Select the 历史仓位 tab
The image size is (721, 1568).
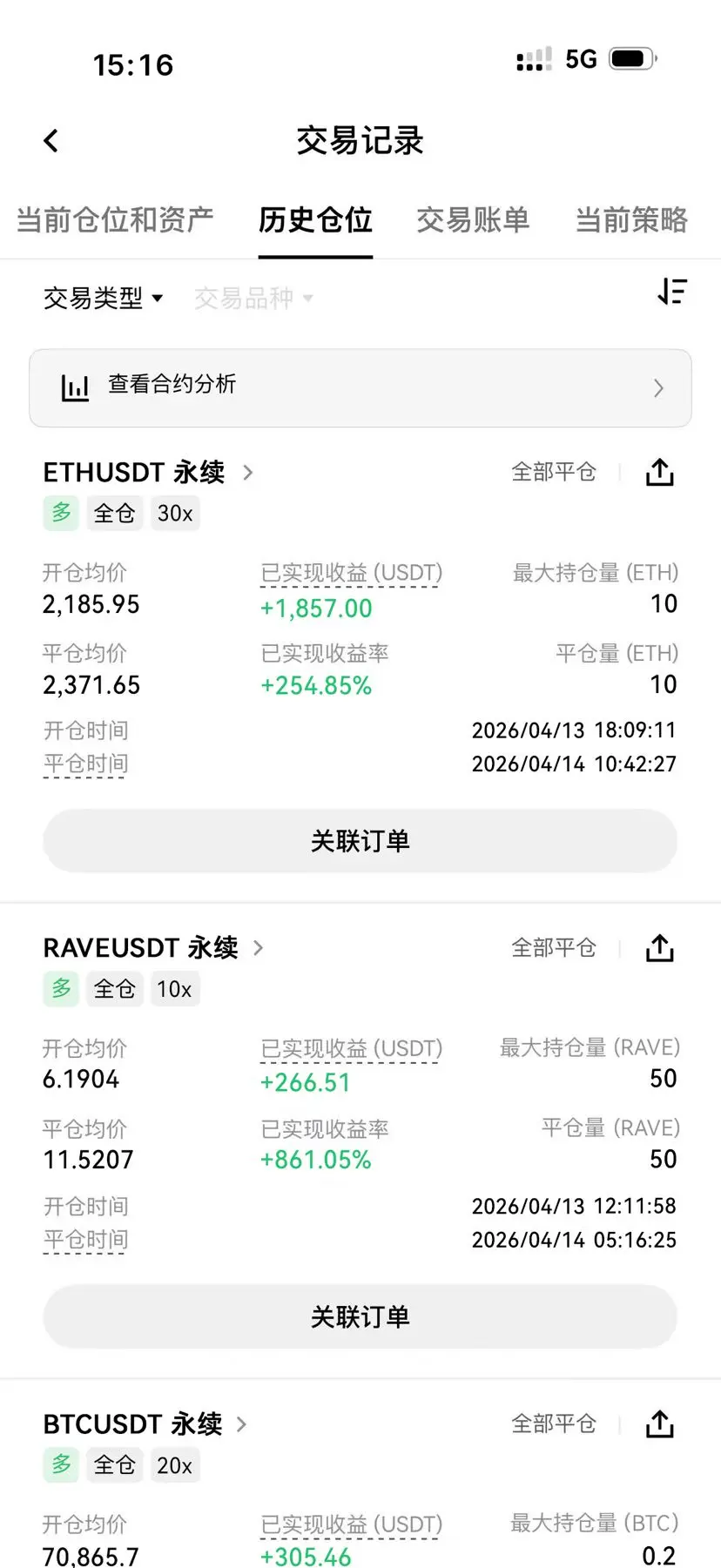pyautogui.click(x=315, y=220)
